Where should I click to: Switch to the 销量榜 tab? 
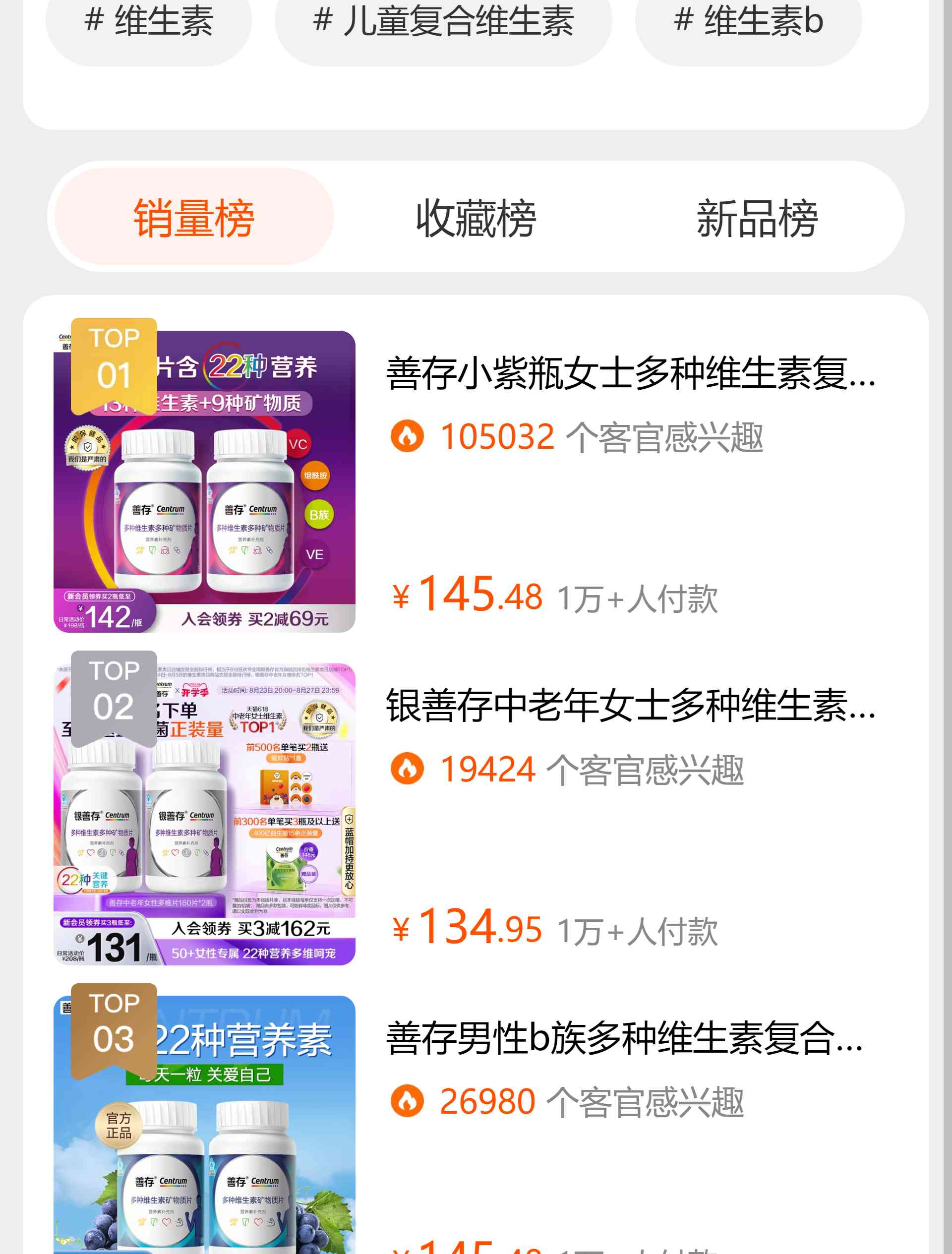(x=194, y=217)
